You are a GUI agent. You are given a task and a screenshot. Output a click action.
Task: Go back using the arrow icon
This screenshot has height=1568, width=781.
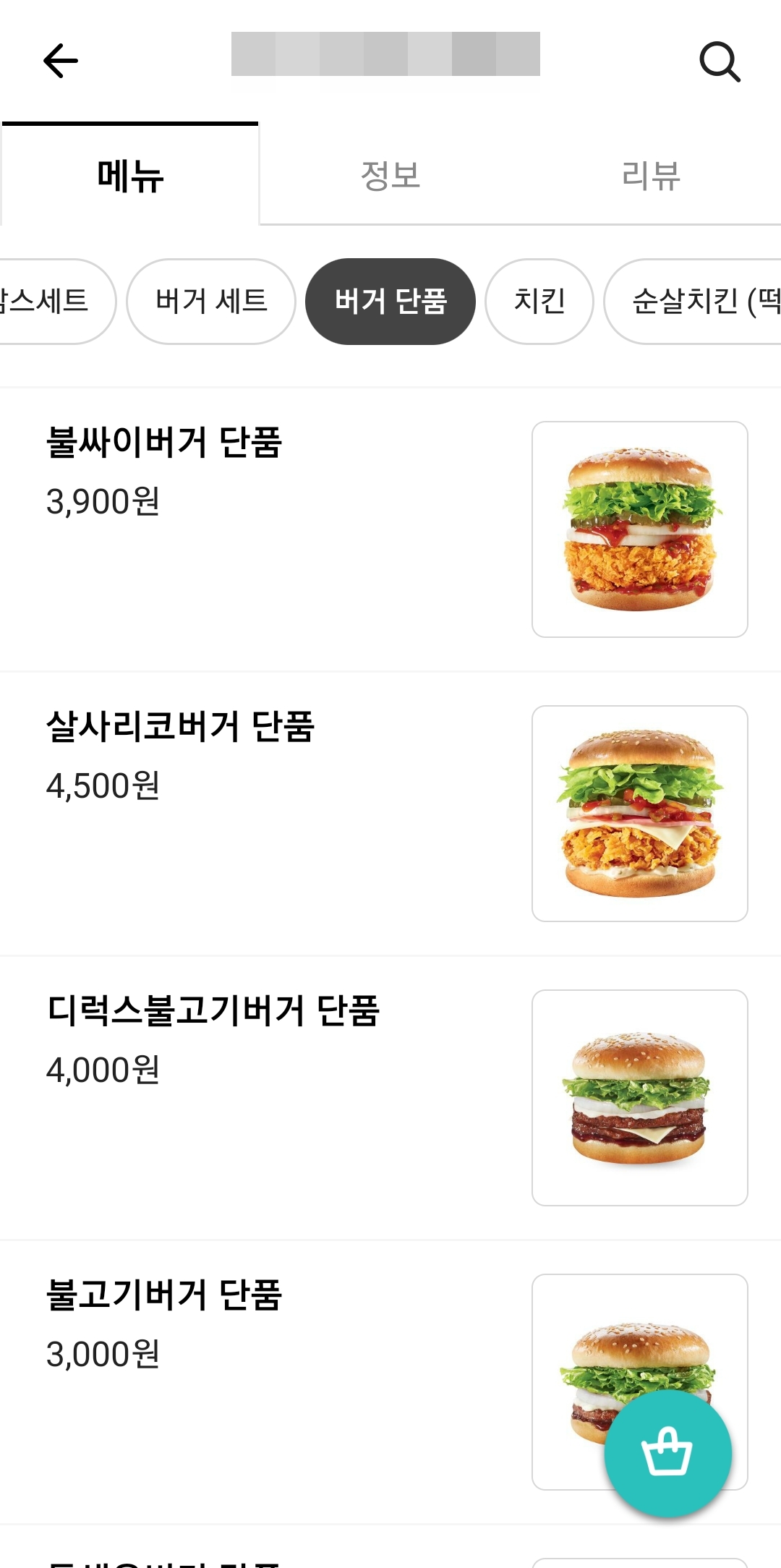(x=61, y=61)
